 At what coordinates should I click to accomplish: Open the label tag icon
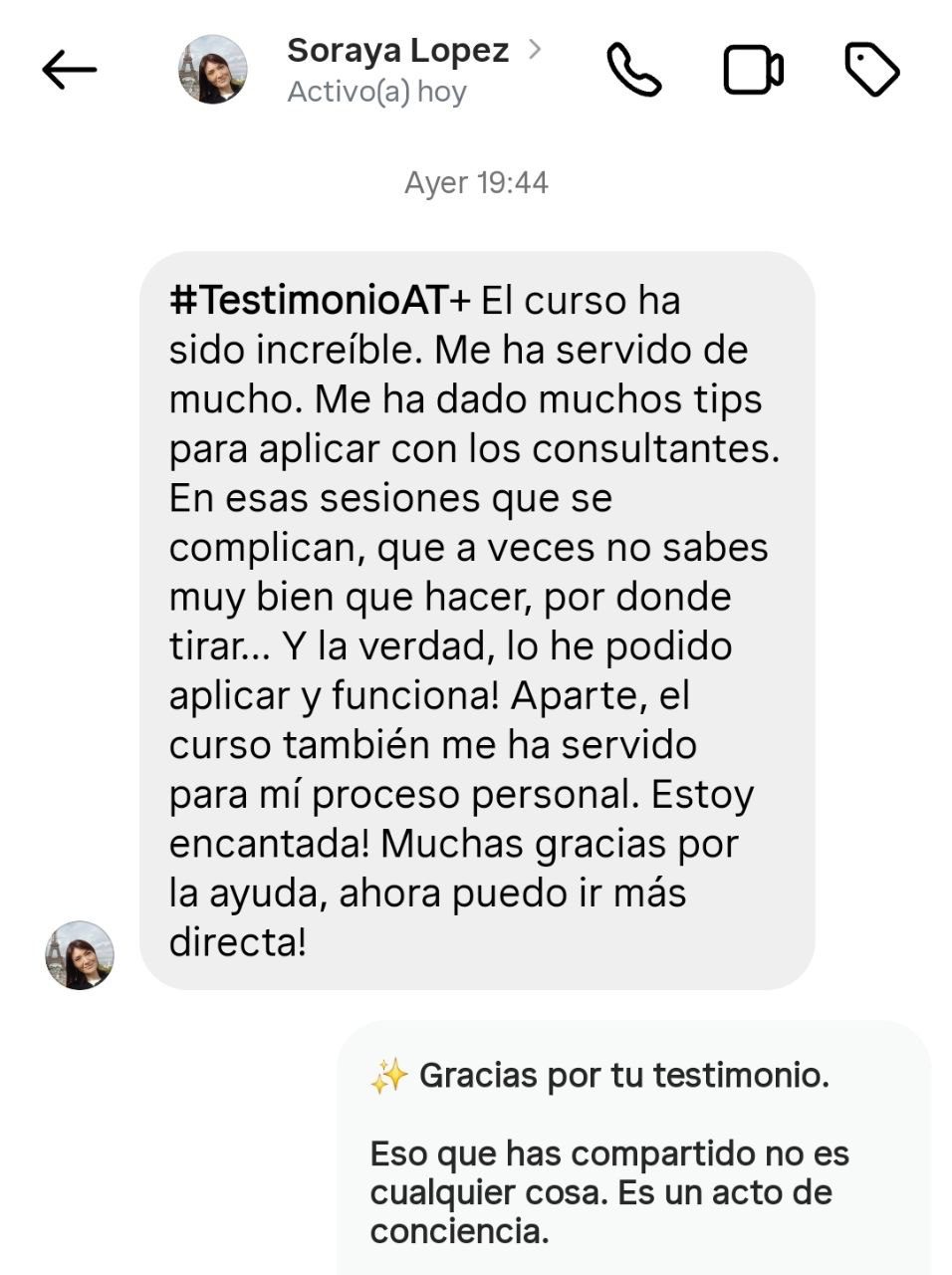point(871,70)
